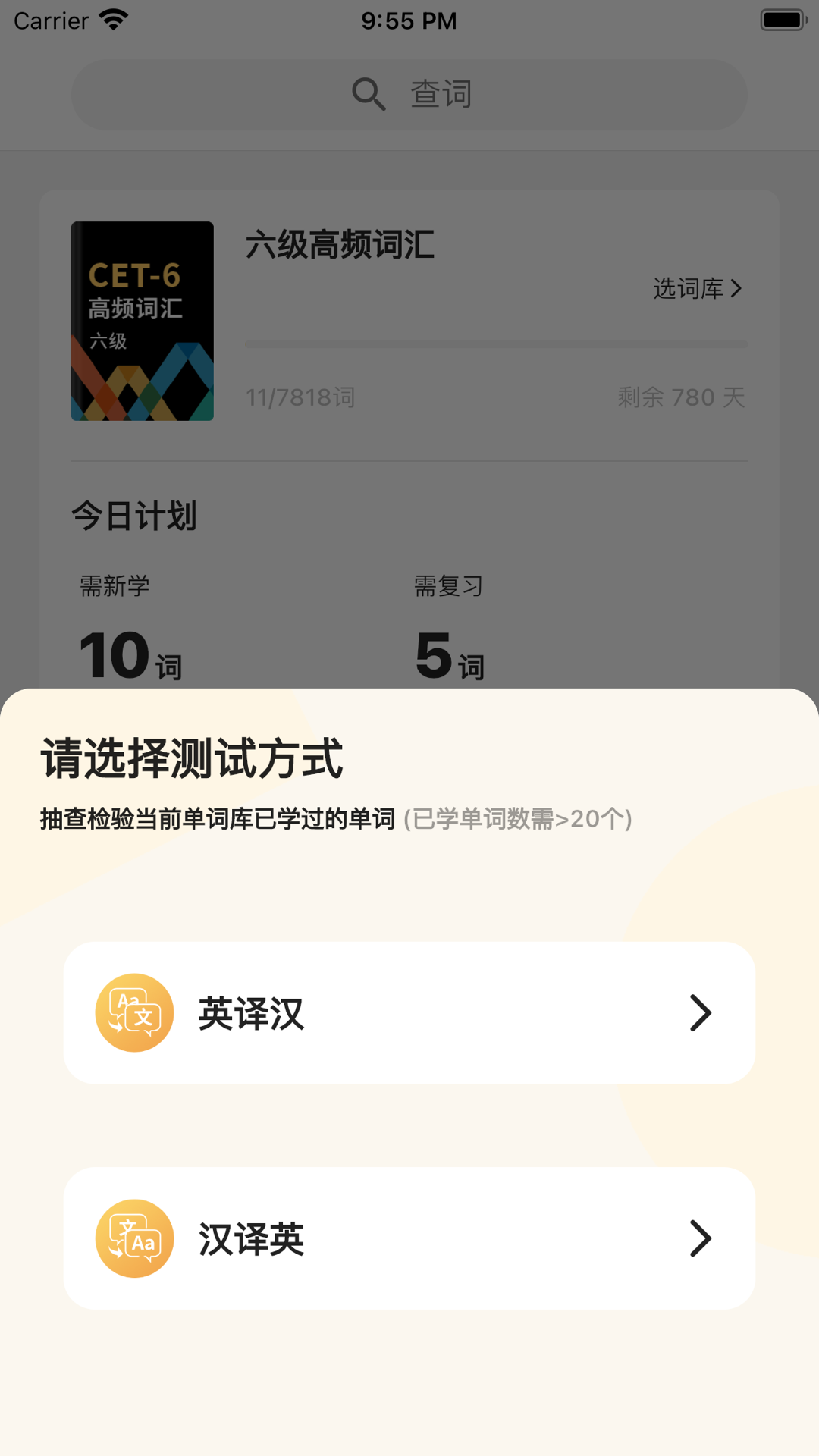Click the search magnifier icon

pyautogui.click(x=369, y=93)
